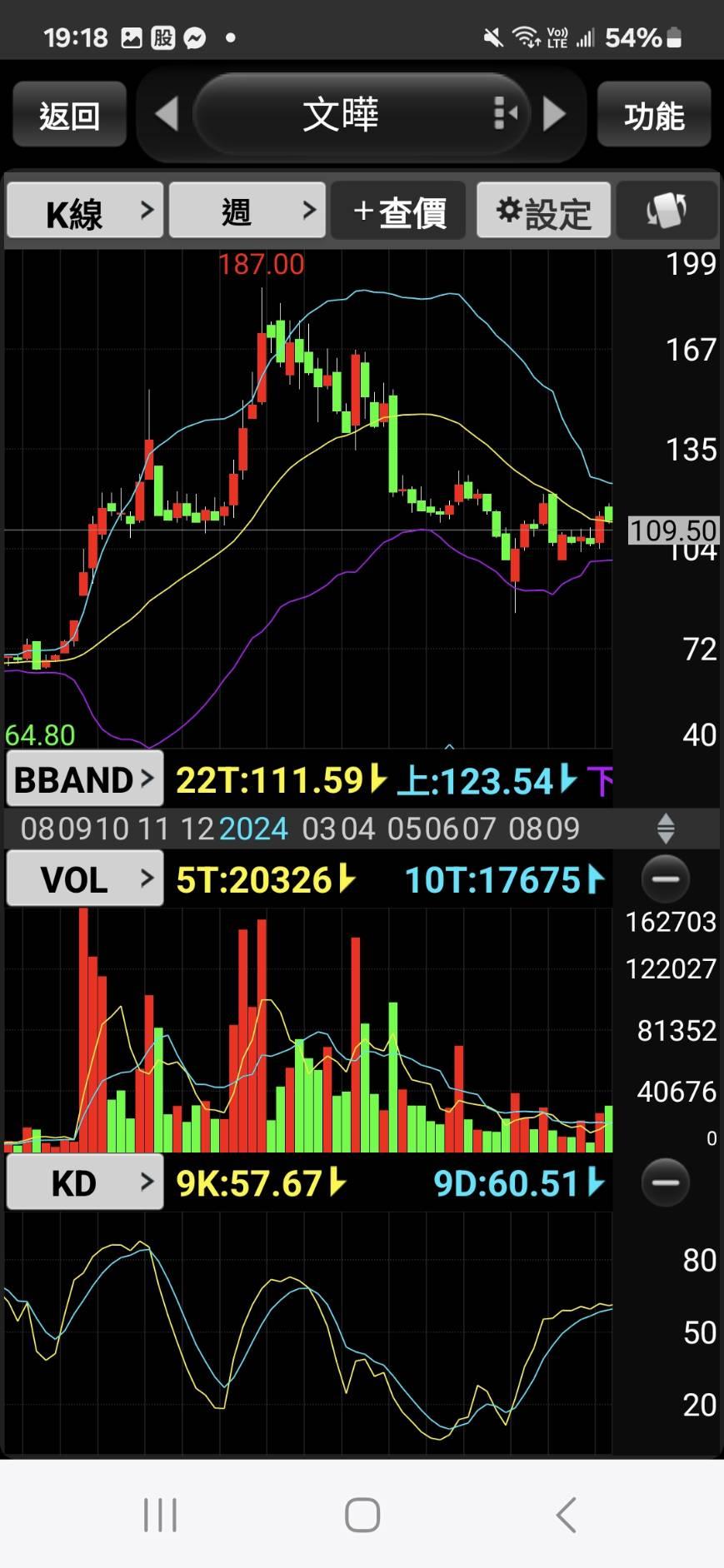Go to the next stock arrow

[x=554, y=114]
